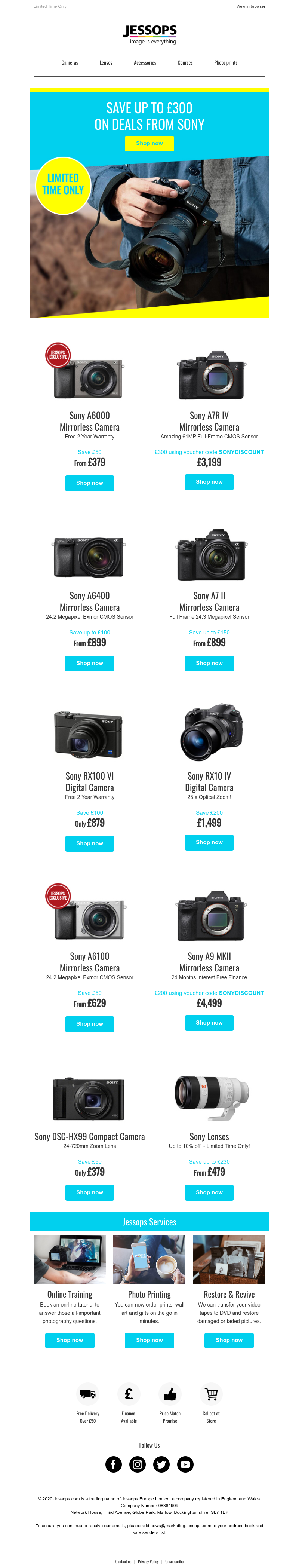Open the Jessops YouTube channel
The image size is (299, 1568).
[185, 1464]
